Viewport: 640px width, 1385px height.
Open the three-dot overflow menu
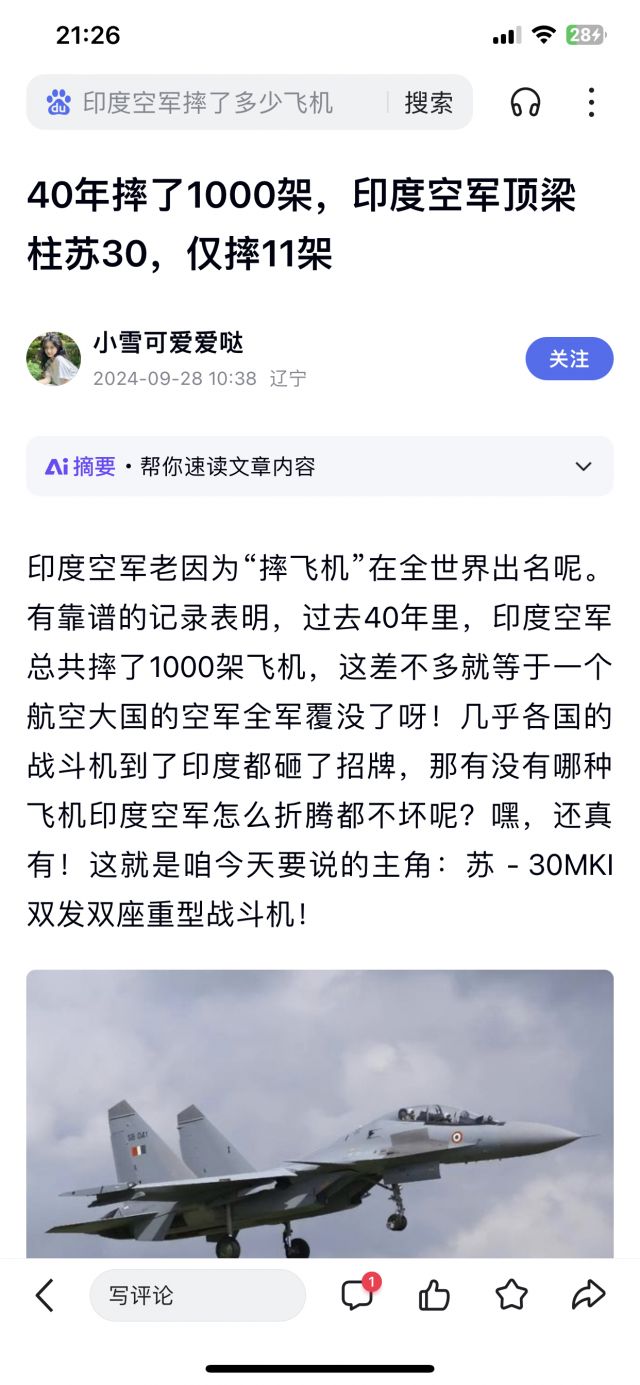[x=591, y=102]
